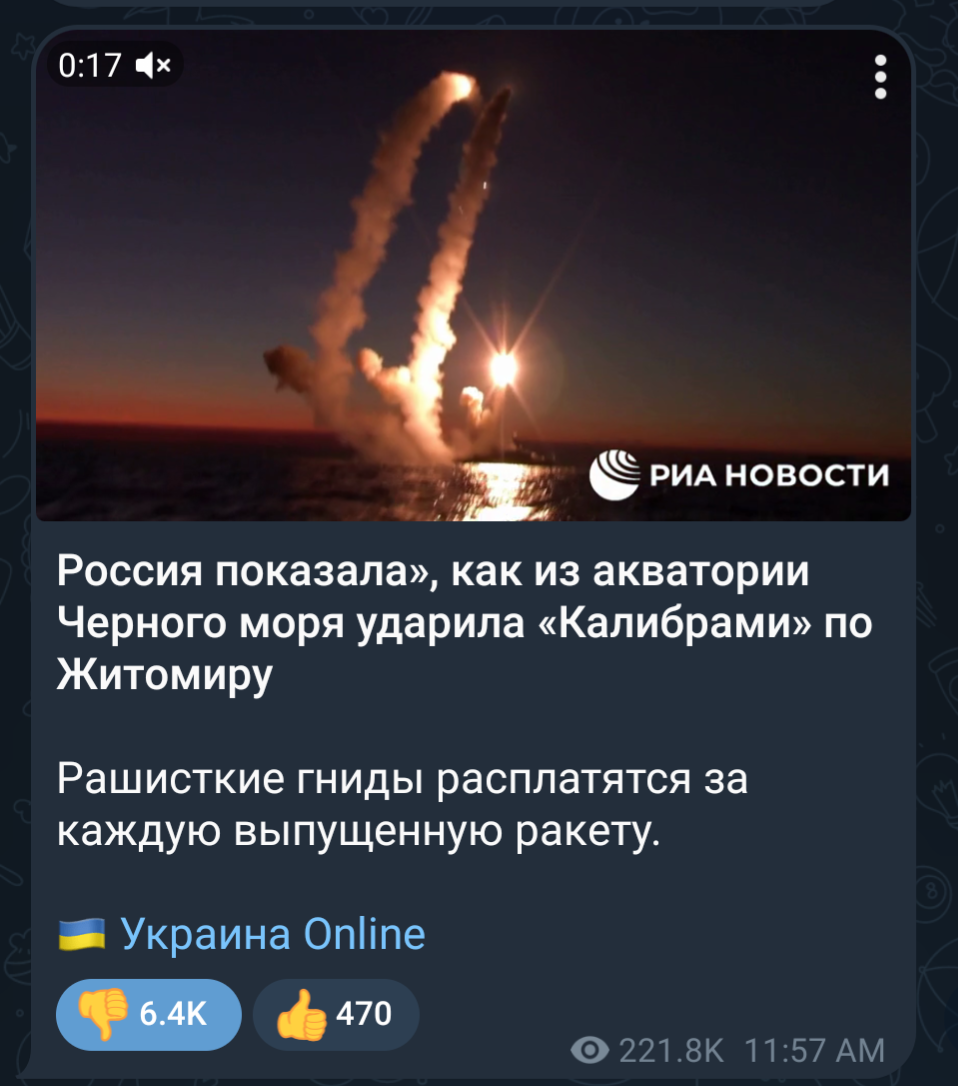This screenshot has width=958, height=1086.
Task: Open the video's three-dot overflow menu
Action: pyautogui.click(x=880, y=77)
